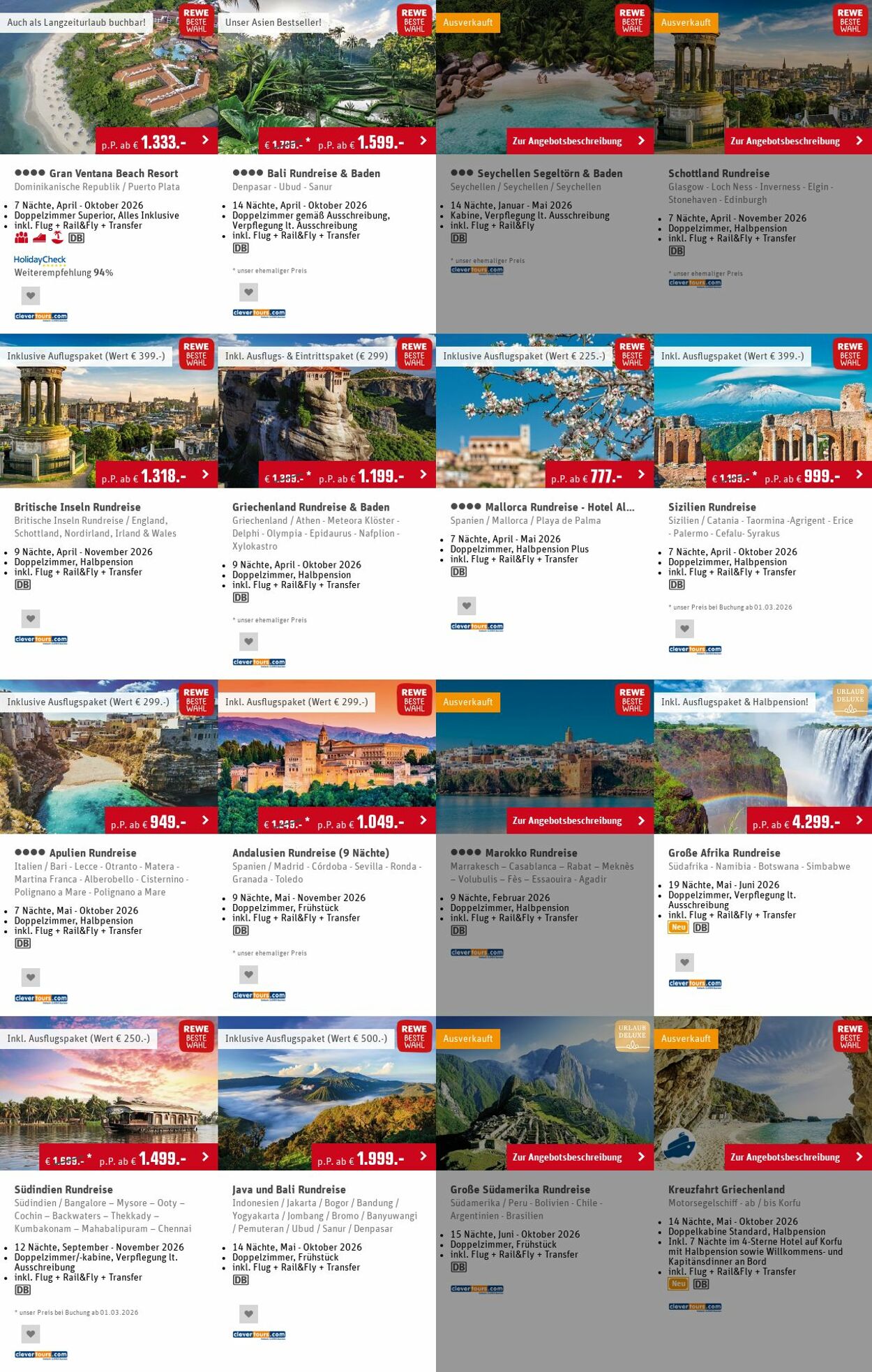Favorite the Britische Inseln Rundreise

pos(31,619)
